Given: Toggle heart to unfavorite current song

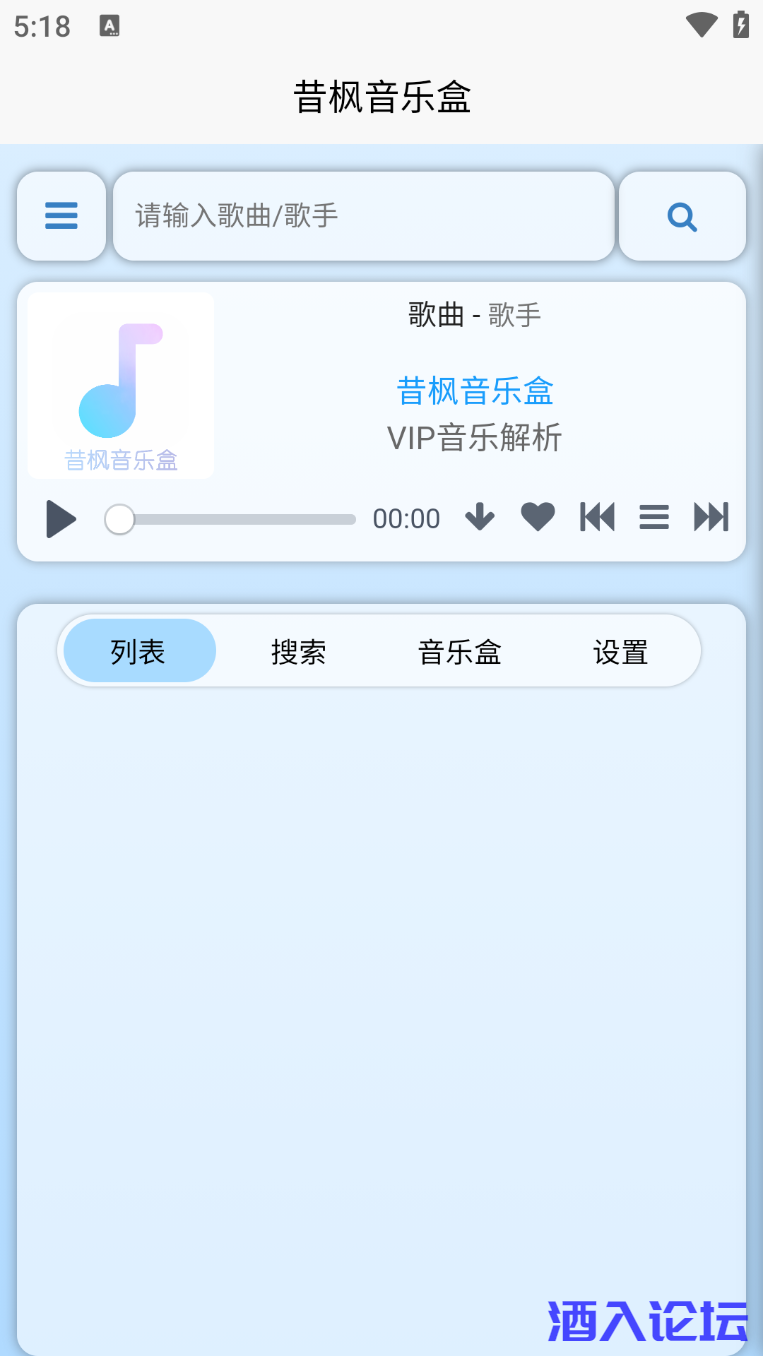Looking at the screenshot, I should (537, 517).
